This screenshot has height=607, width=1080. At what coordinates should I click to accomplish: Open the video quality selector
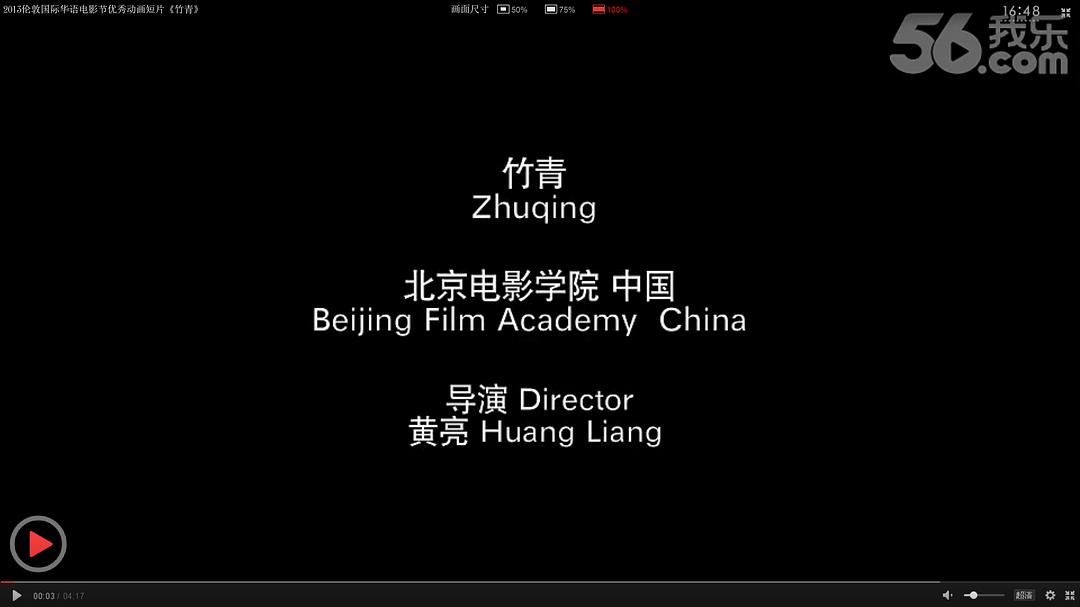[1024, 595]
